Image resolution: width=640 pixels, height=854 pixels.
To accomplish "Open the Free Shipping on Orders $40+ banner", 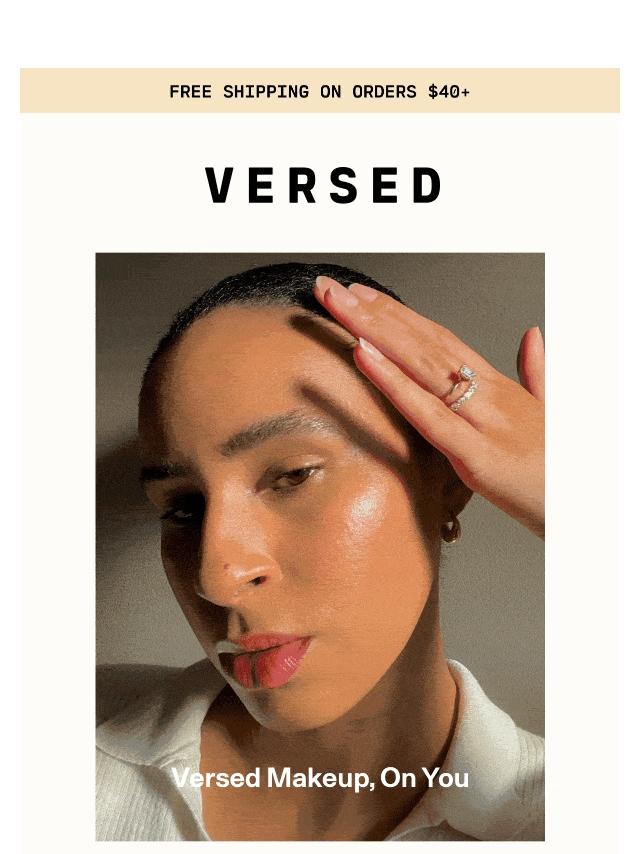I will pyautogui.click(x=320, y=91).
